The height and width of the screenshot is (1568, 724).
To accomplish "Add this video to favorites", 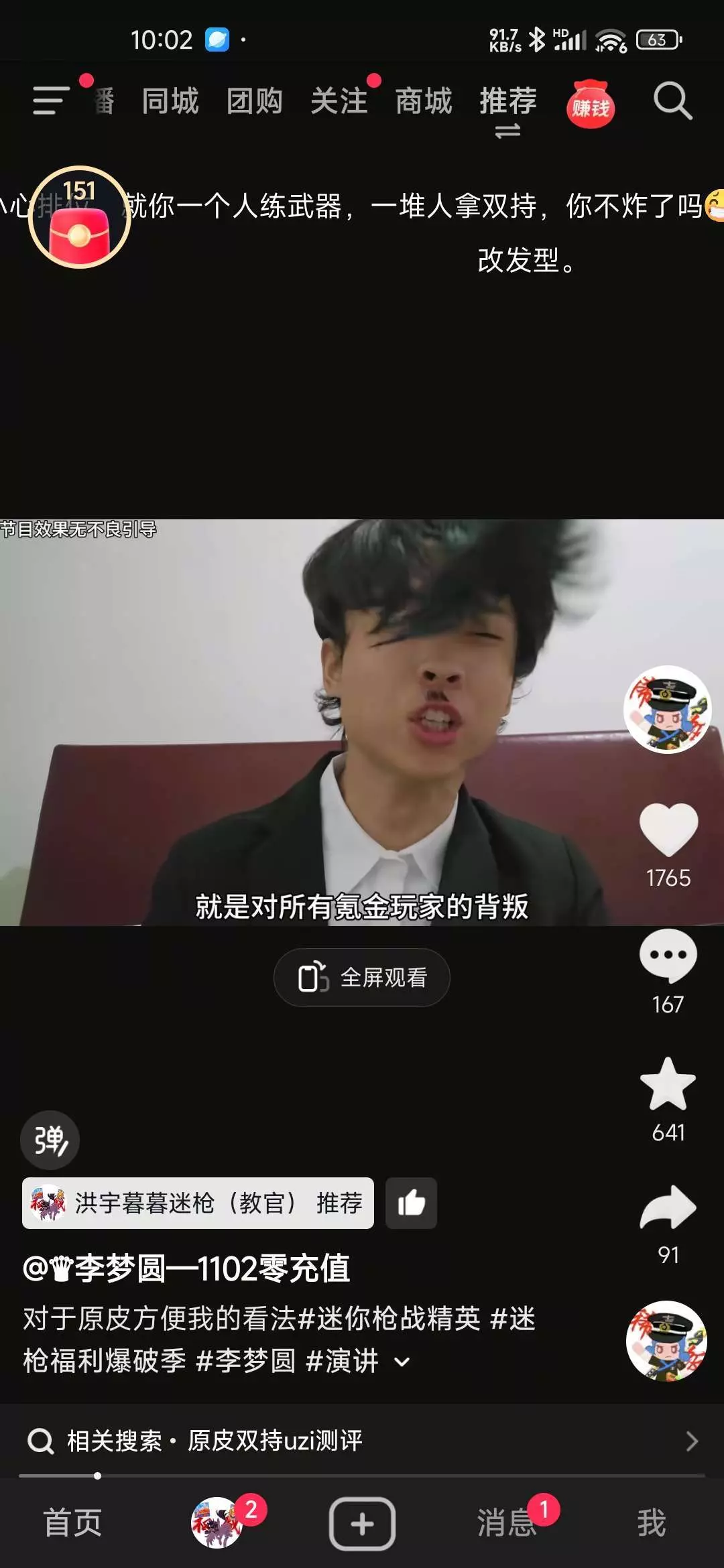I will [x=668, y=1084].
